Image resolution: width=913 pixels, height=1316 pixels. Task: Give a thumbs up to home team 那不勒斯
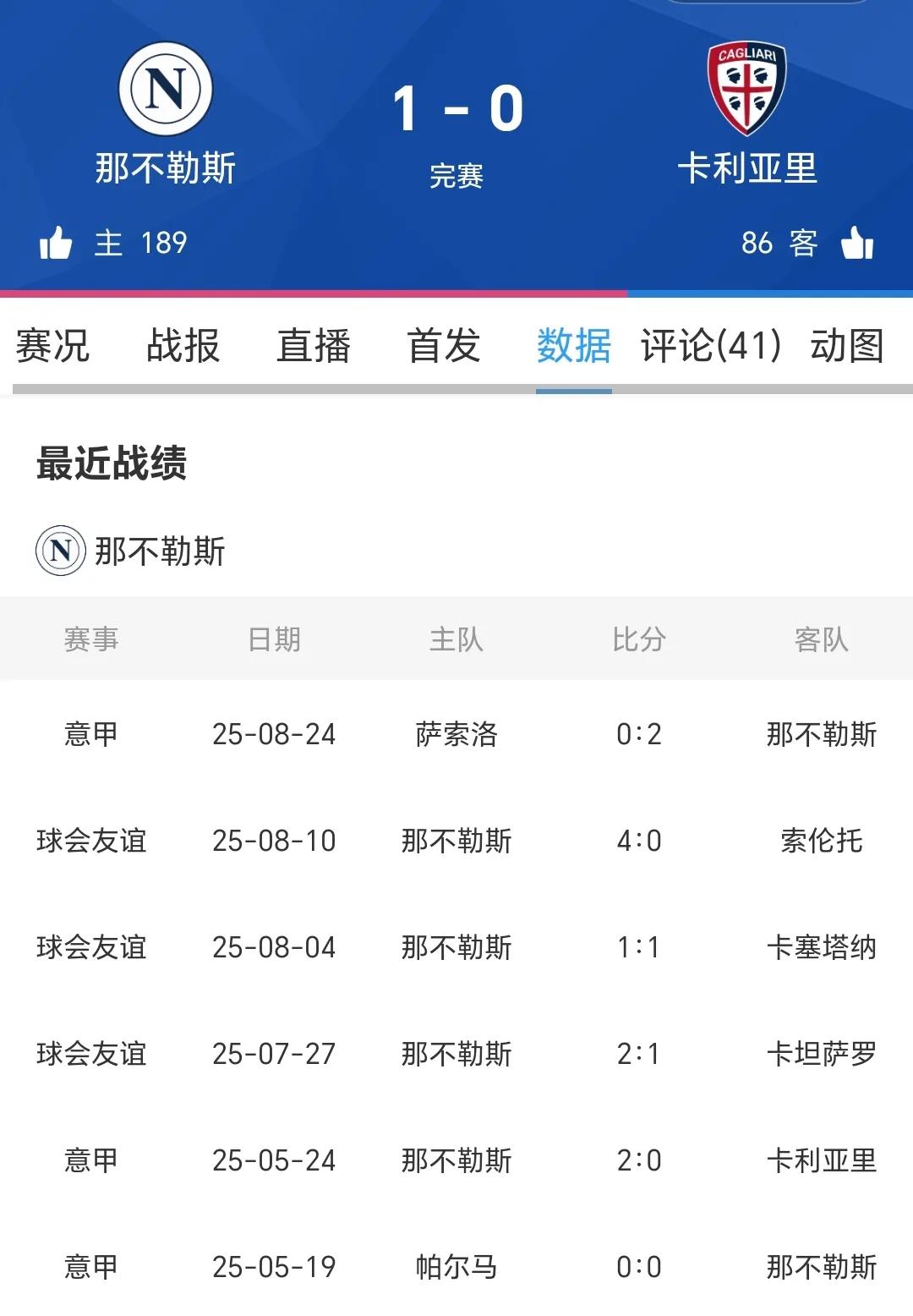(56, 244)
